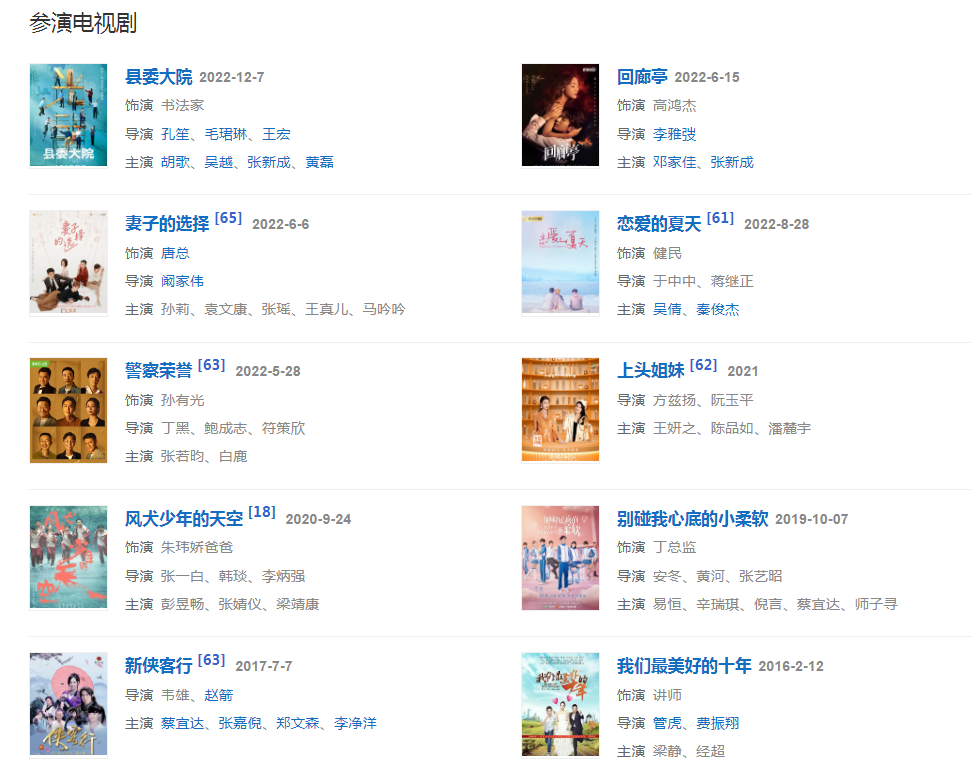972x776 pixels.
Task: Open lead actor 胡歌's page
Action: pyautogui.click(x=175, y=162)
